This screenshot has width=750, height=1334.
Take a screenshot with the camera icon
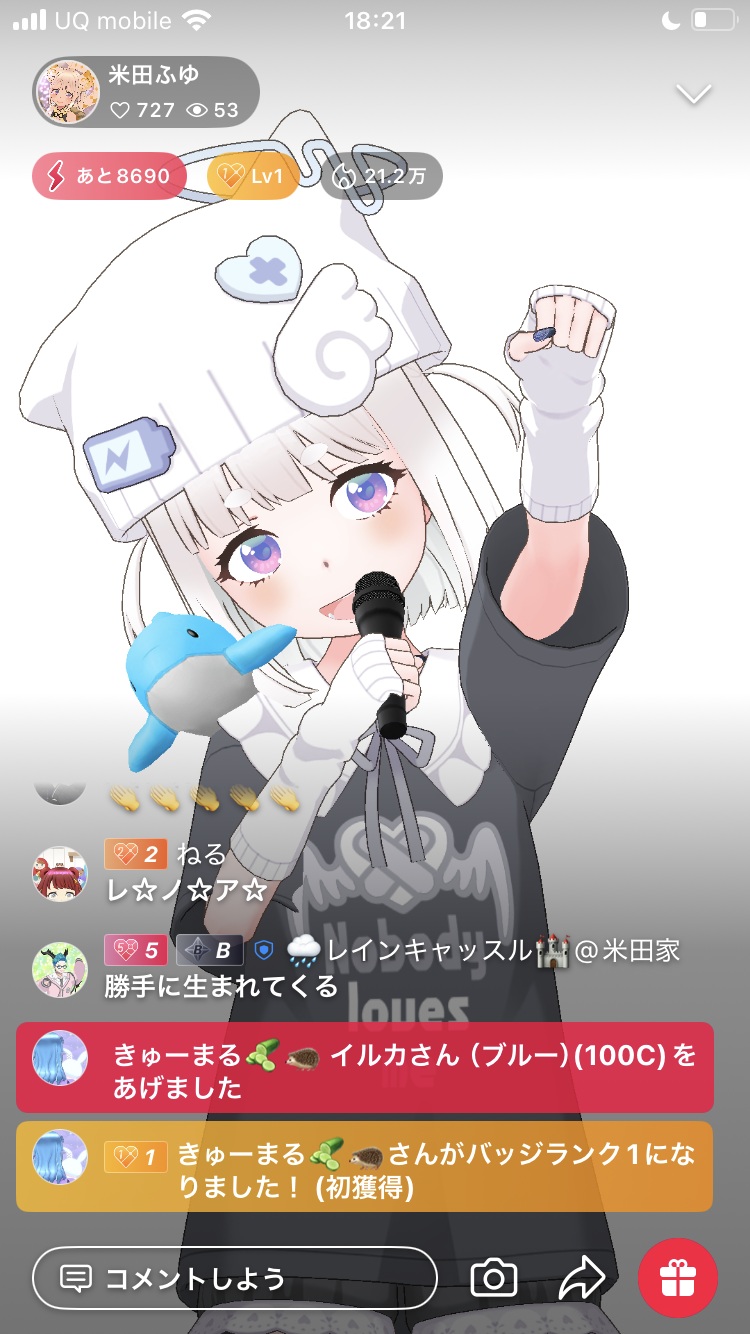pyautogui.click(x=494, y=1277)
